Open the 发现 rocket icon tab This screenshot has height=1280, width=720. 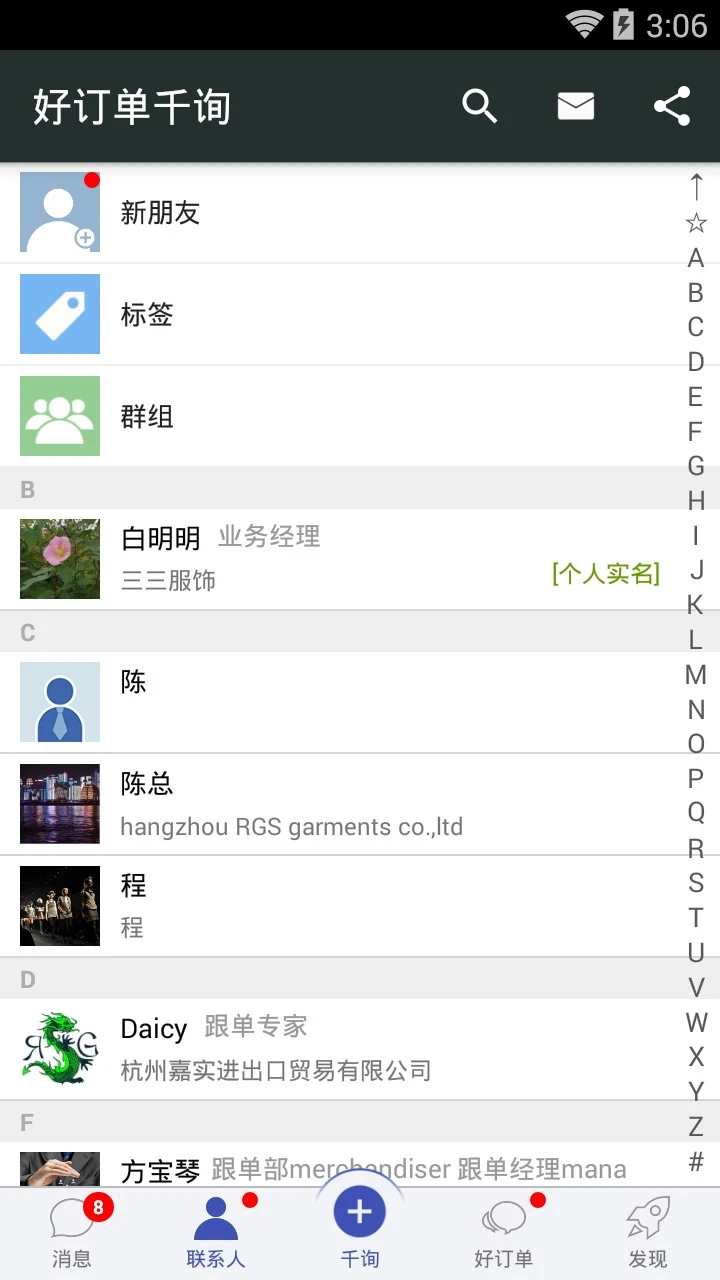click(x=647, y=1230)
